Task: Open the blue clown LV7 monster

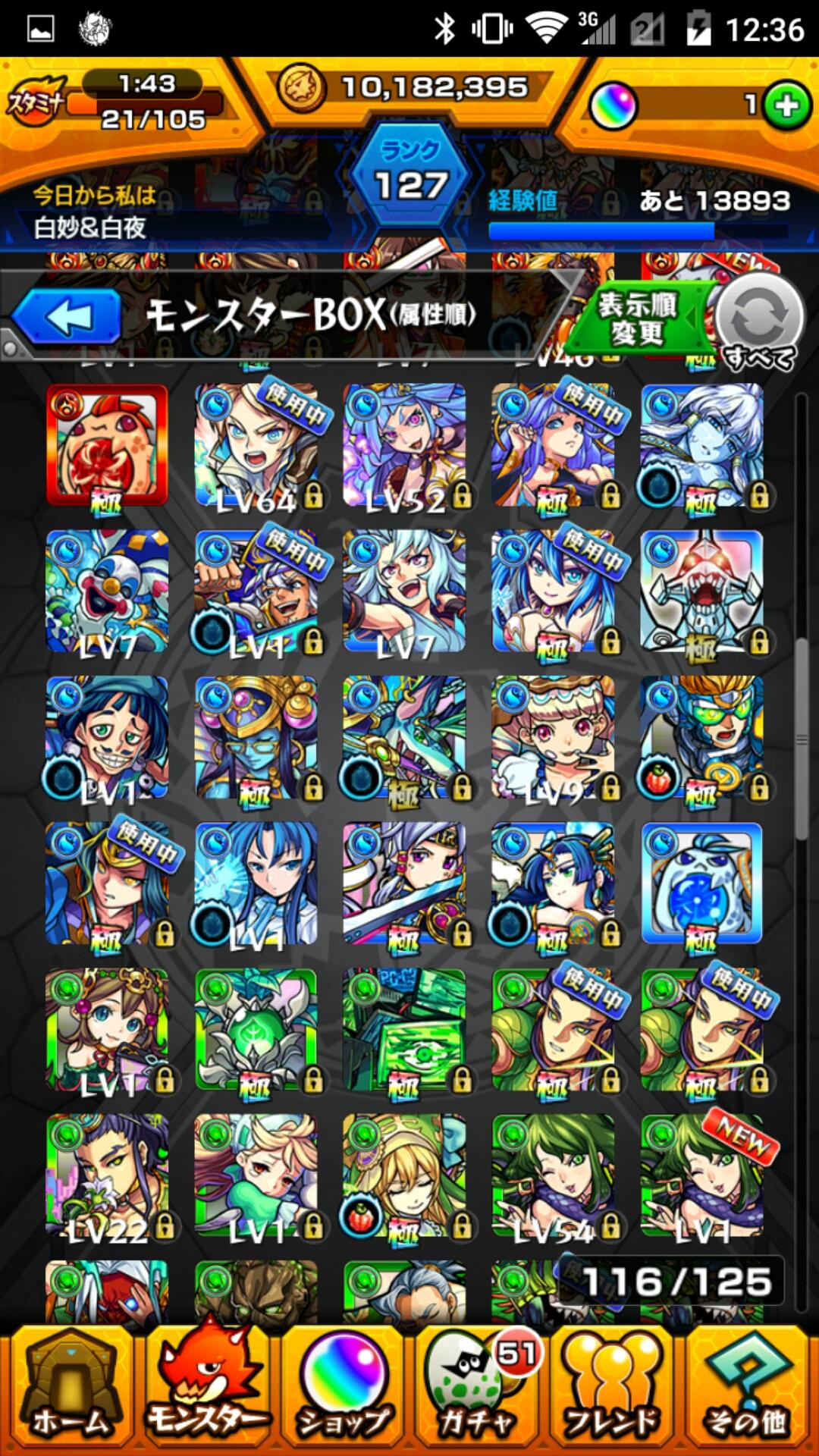Action: tap(107, 591)
